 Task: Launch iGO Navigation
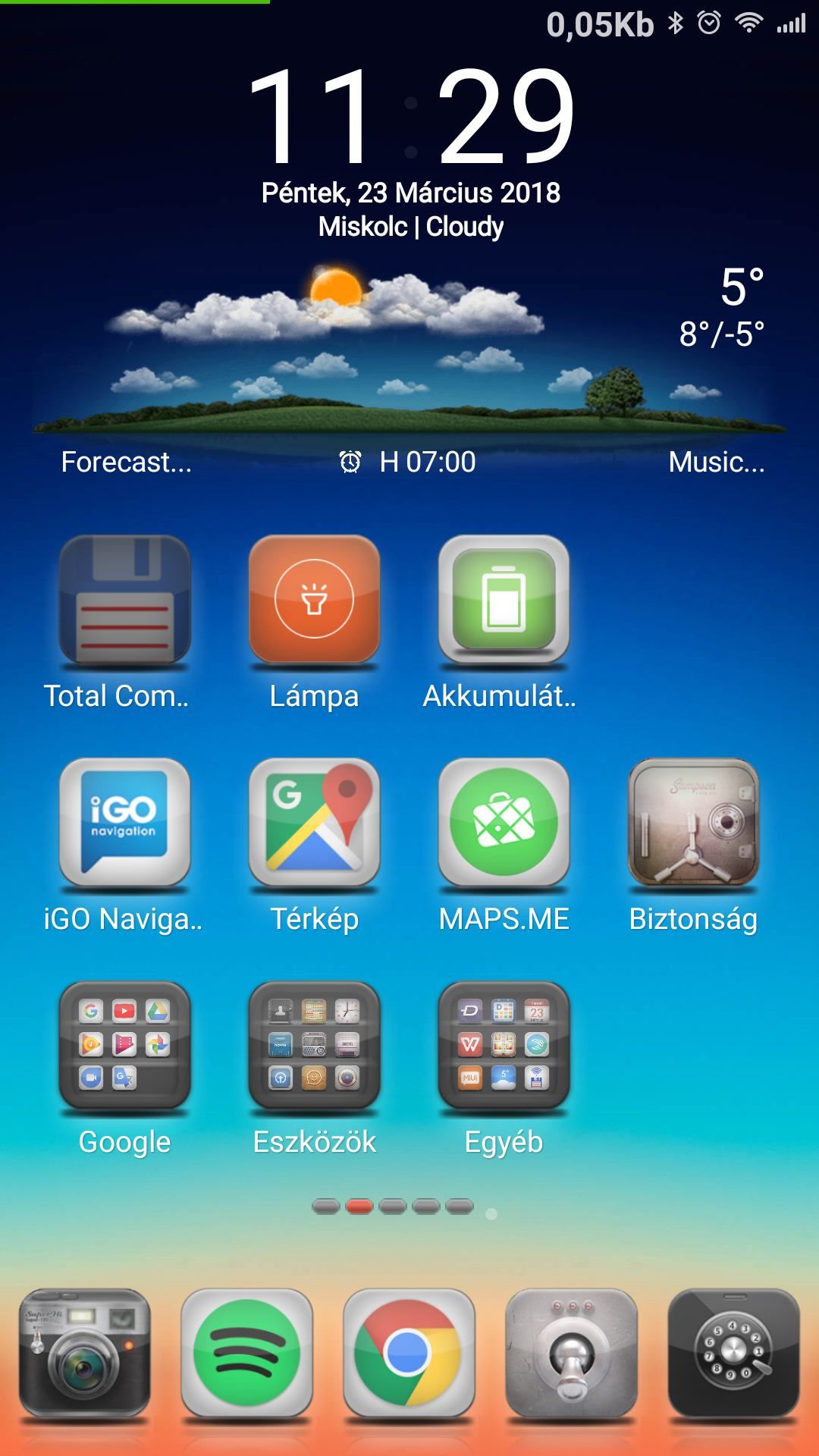point(124,823)
